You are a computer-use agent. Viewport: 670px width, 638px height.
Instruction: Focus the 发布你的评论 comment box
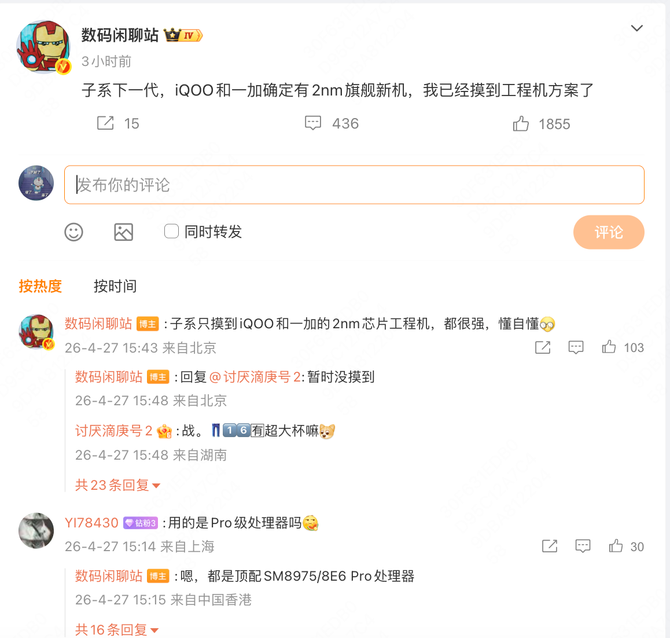(354, 185)
